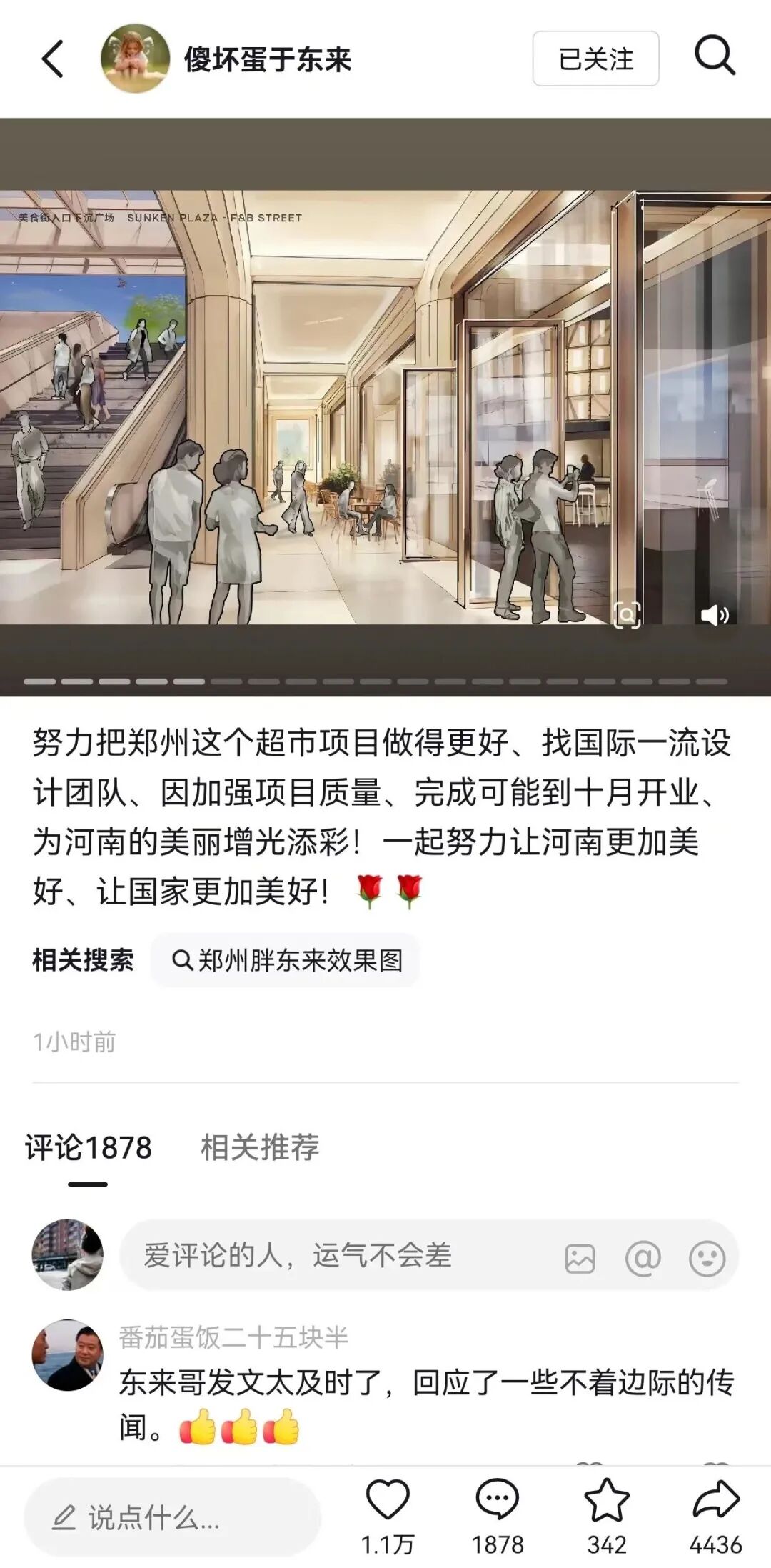Tap the 已关注 following button
771x1568 pixels.
[x=595, y=59]
